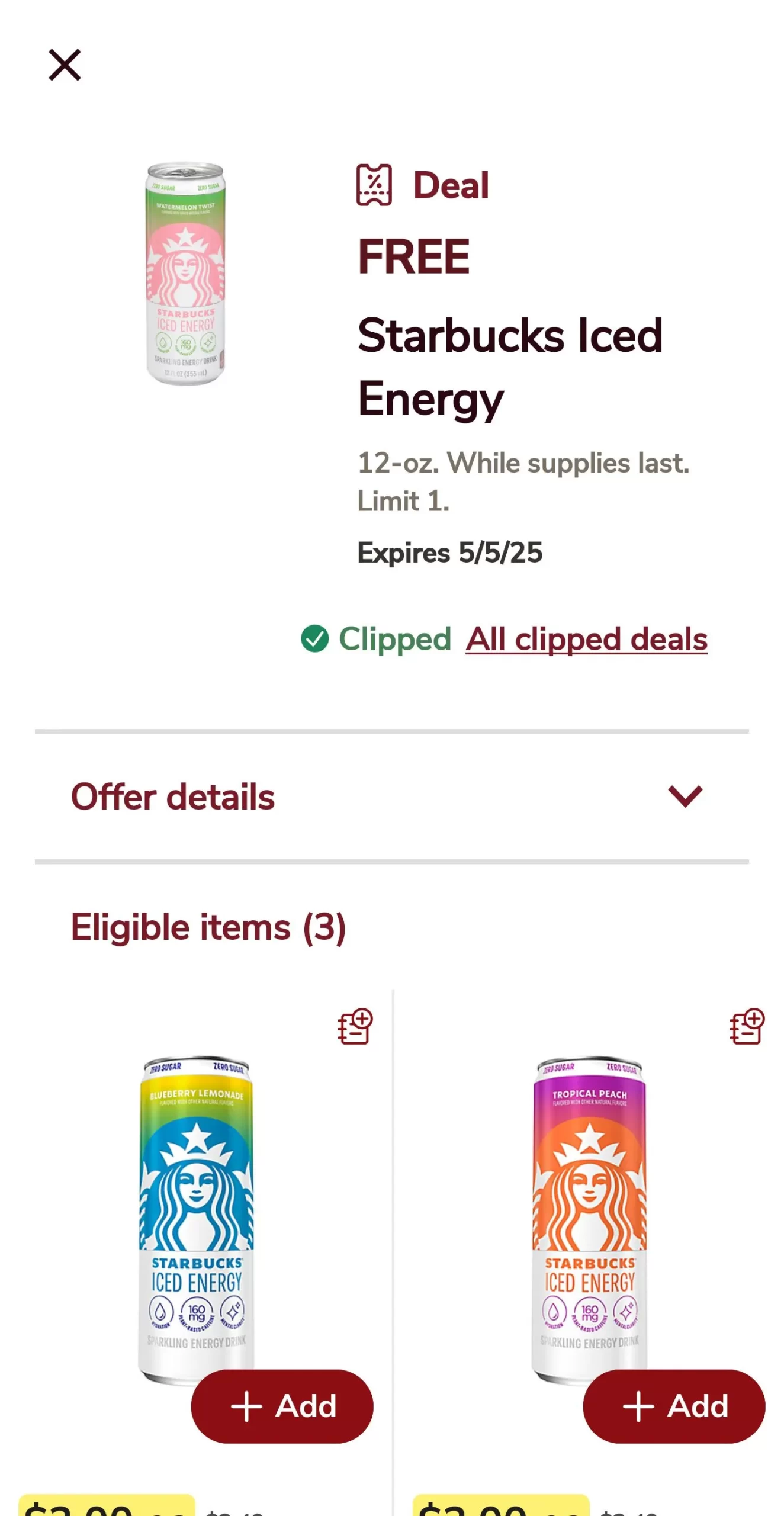Open the All clipped deals link
This screenshot has height=1516, width=784.
coord(586,639)
